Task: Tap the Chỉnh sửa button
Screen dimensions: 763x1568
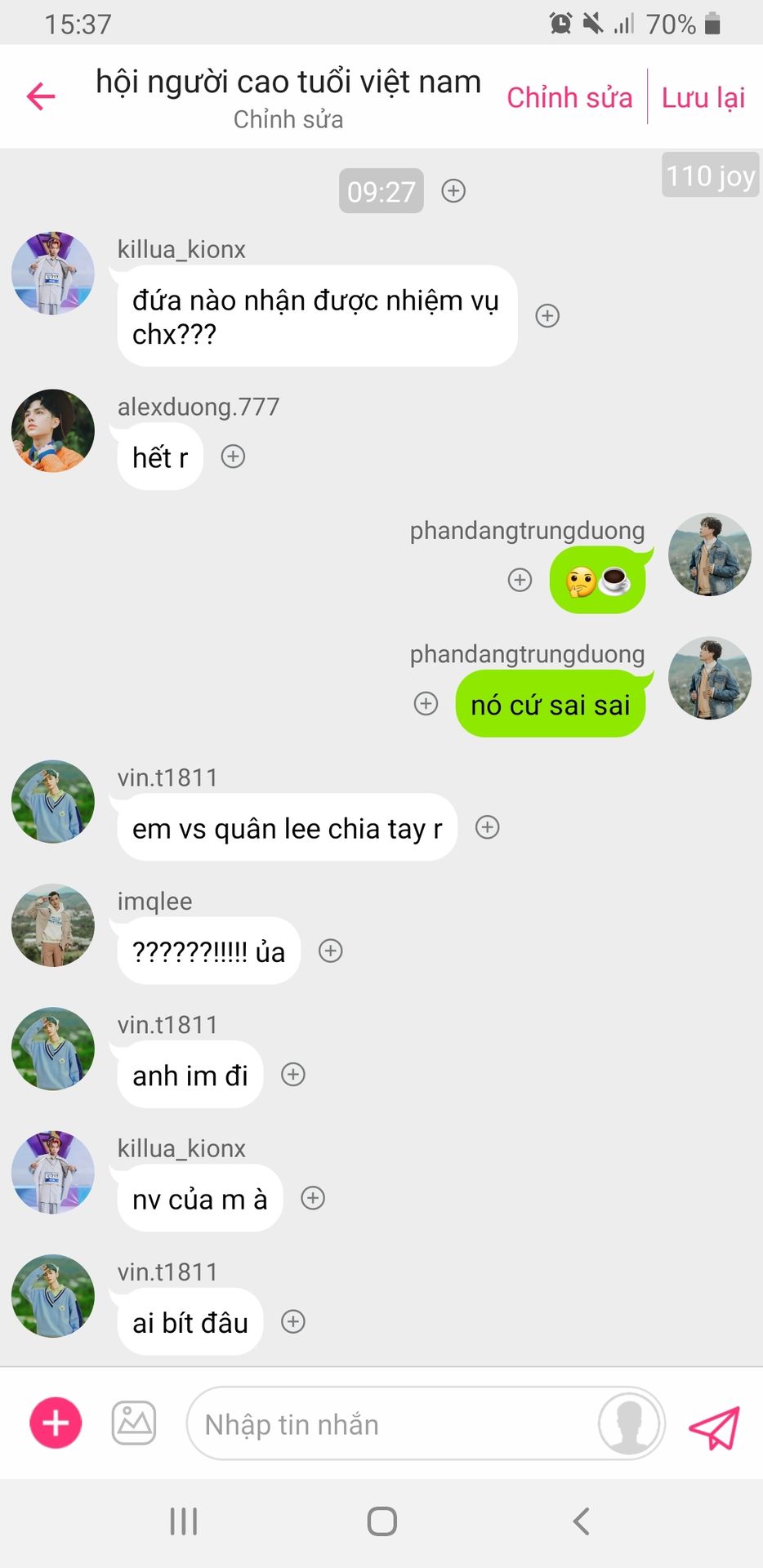Action: (569, 97)
